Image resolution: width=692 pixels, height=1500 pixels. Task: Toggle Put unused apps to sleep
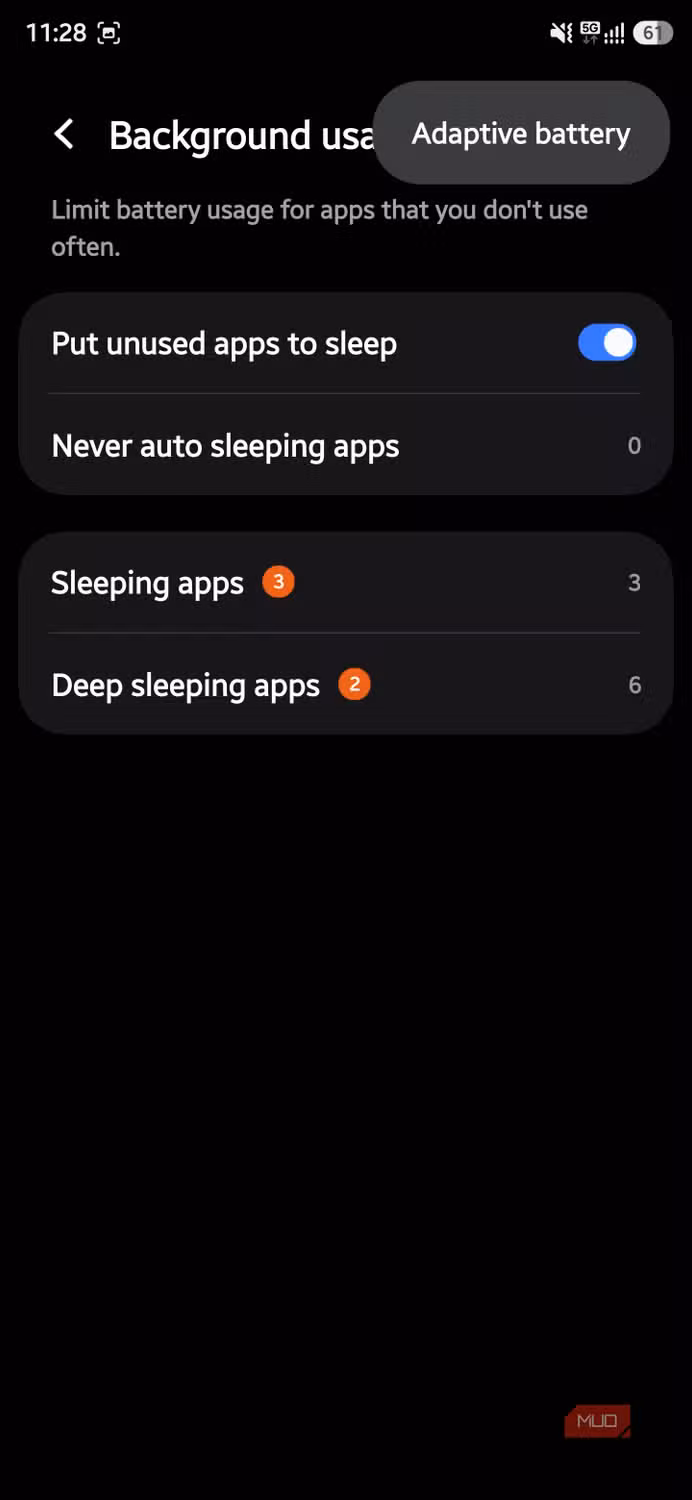tap(606, 343)
